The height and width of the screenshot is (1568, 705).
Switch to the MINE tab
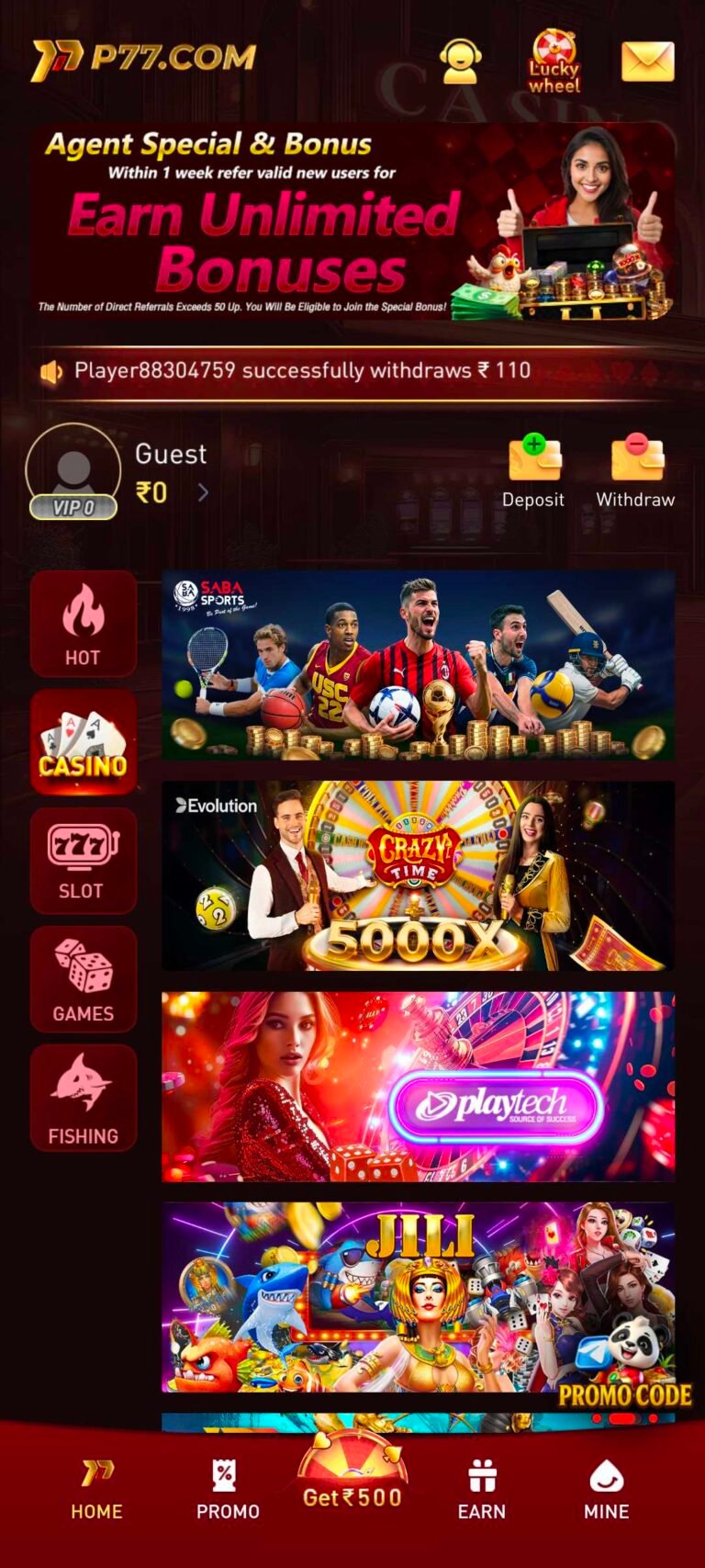click(x=606, y=1490)
